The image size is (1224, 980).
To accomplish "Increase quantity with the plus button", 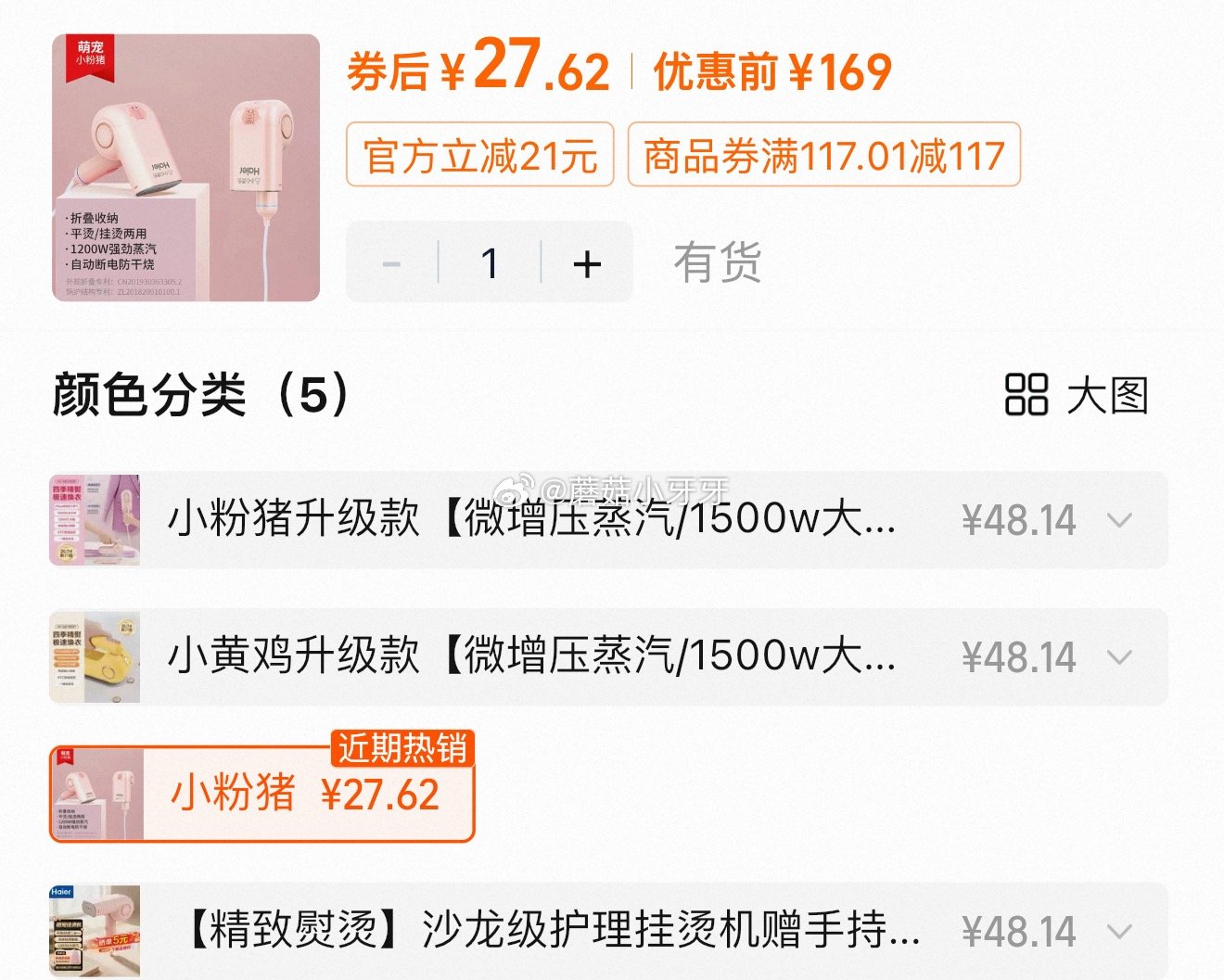I will pos(587,264).
